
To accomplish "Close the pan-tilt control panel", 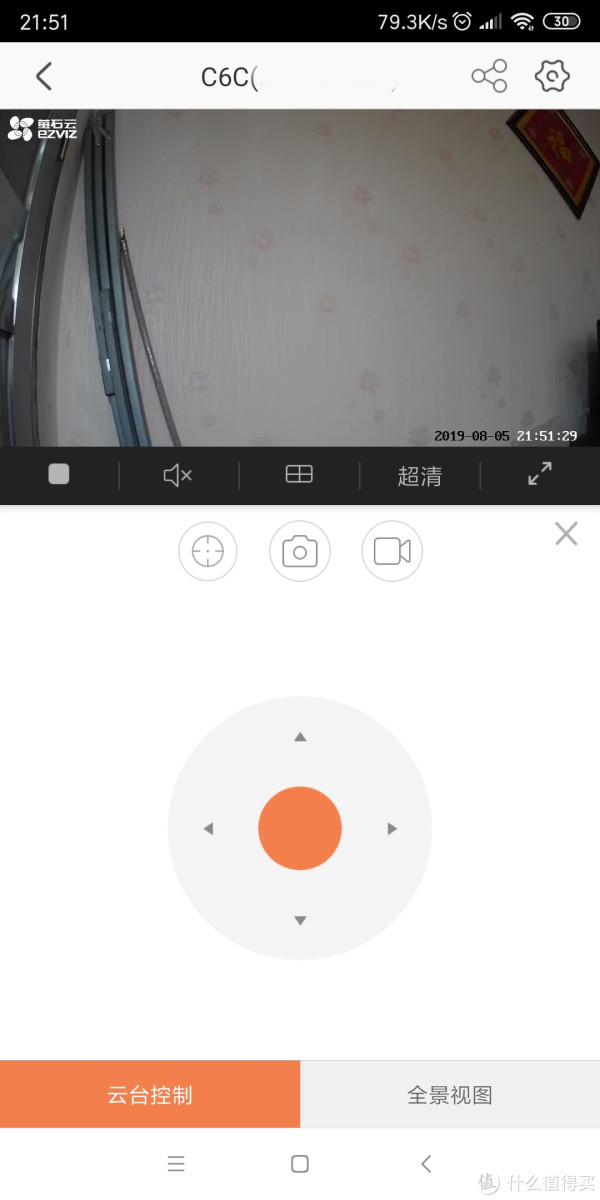I will pos(566,534).
